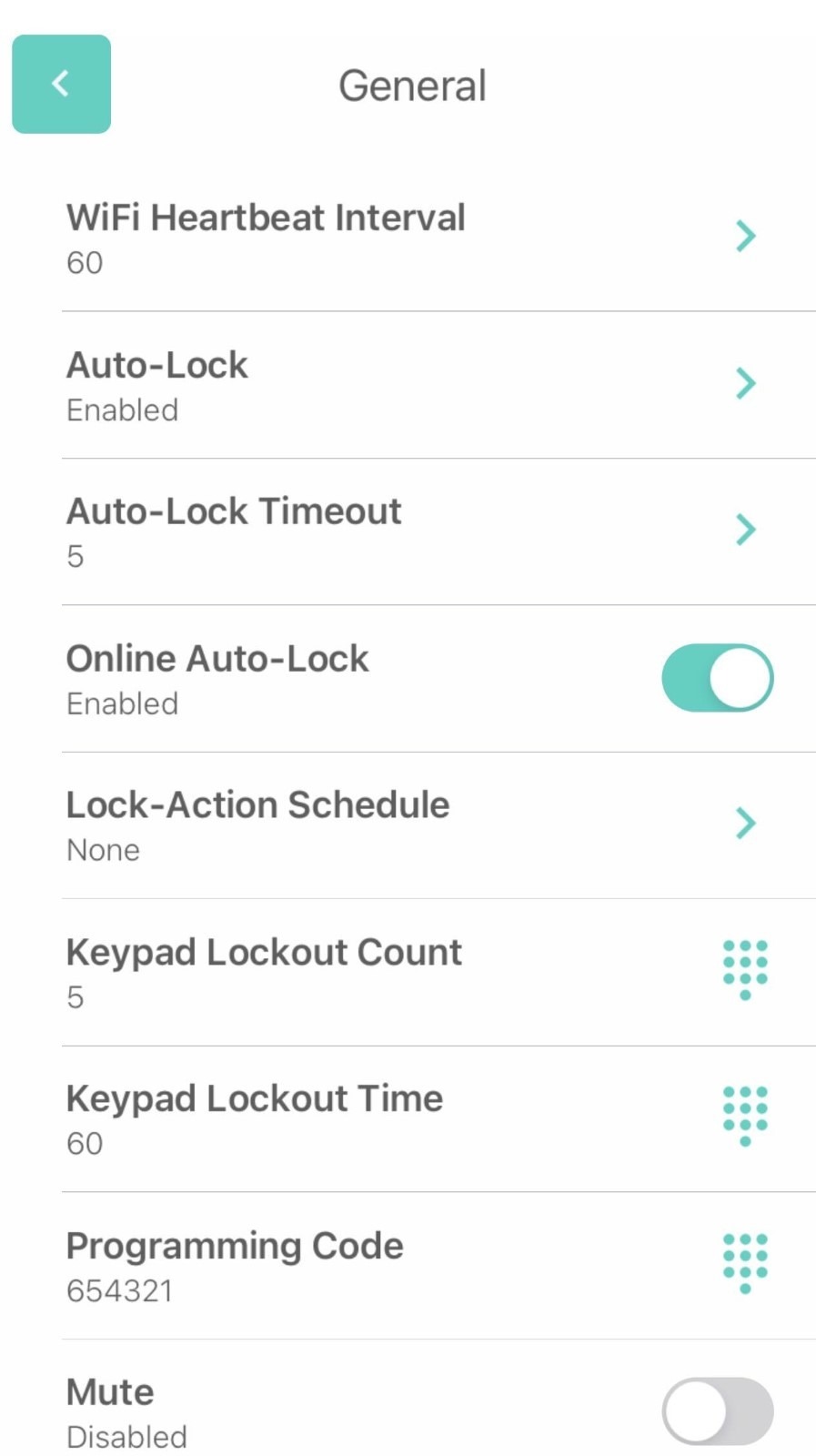The width and height of the screenshot is (816, 1456).
Task: Open Auto-Lock Timeout setting
Action: point(438,532)
